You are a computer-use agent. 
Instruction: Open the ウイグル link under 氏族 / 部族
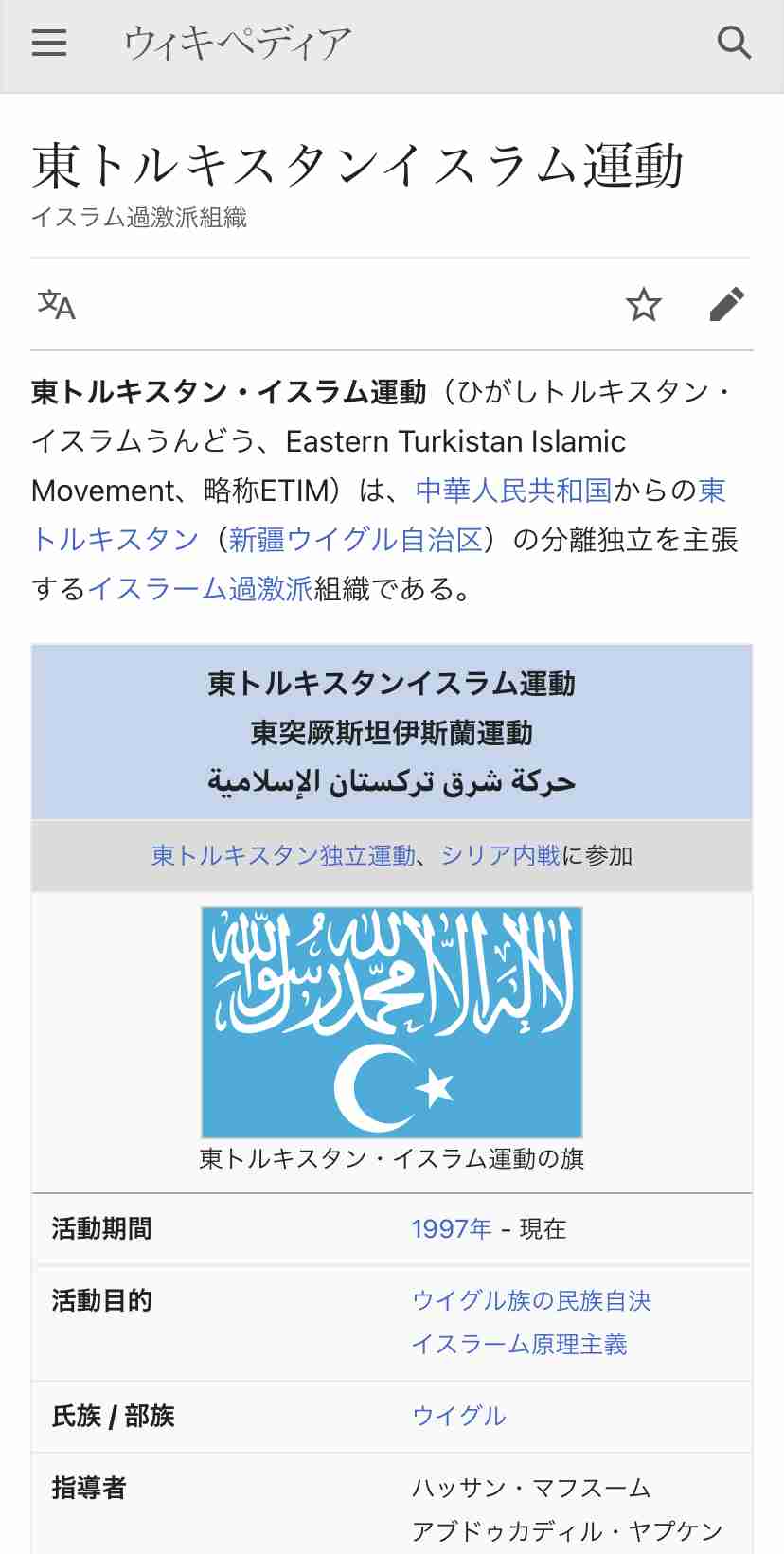tap(458, 1417)
